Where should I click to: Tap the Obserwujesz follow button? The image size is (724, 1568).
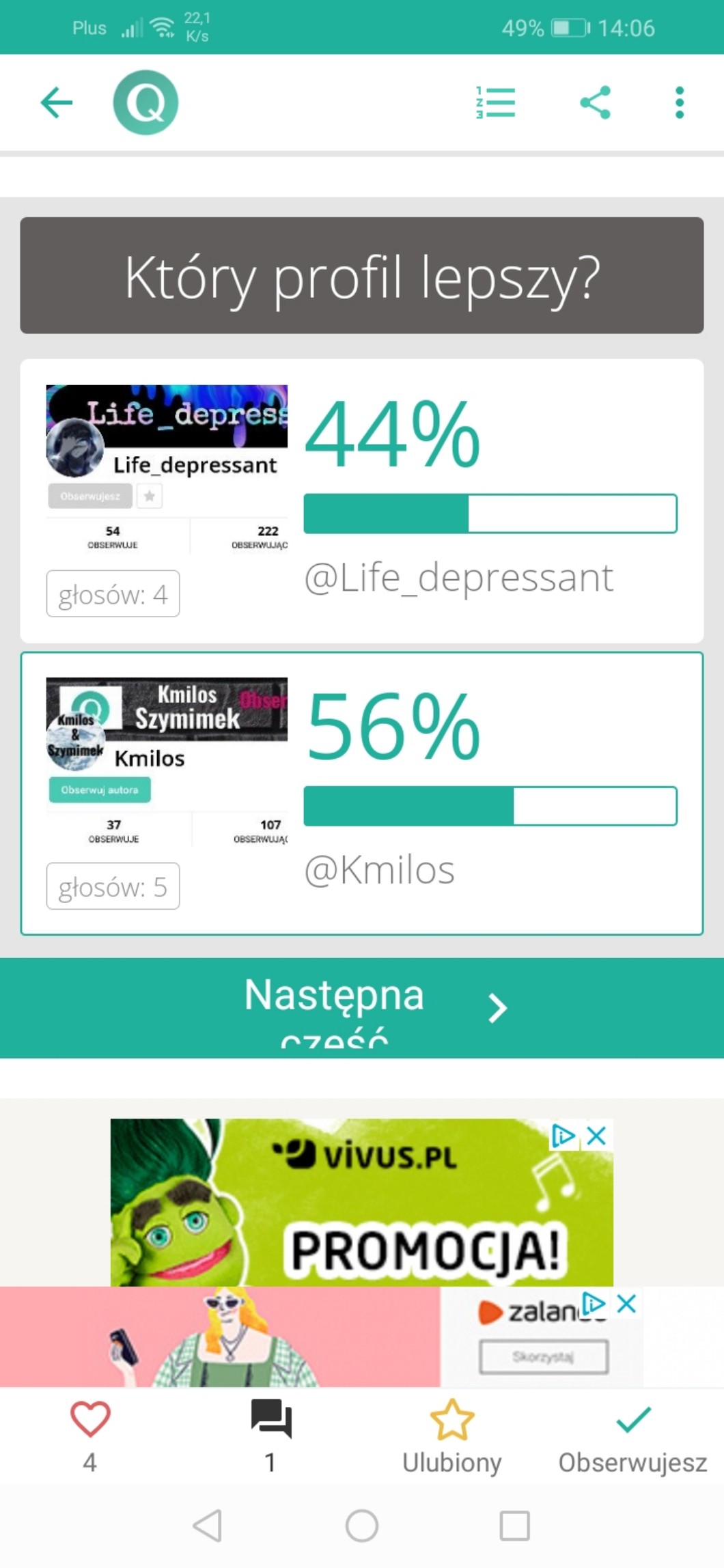tap(632, 1433)
